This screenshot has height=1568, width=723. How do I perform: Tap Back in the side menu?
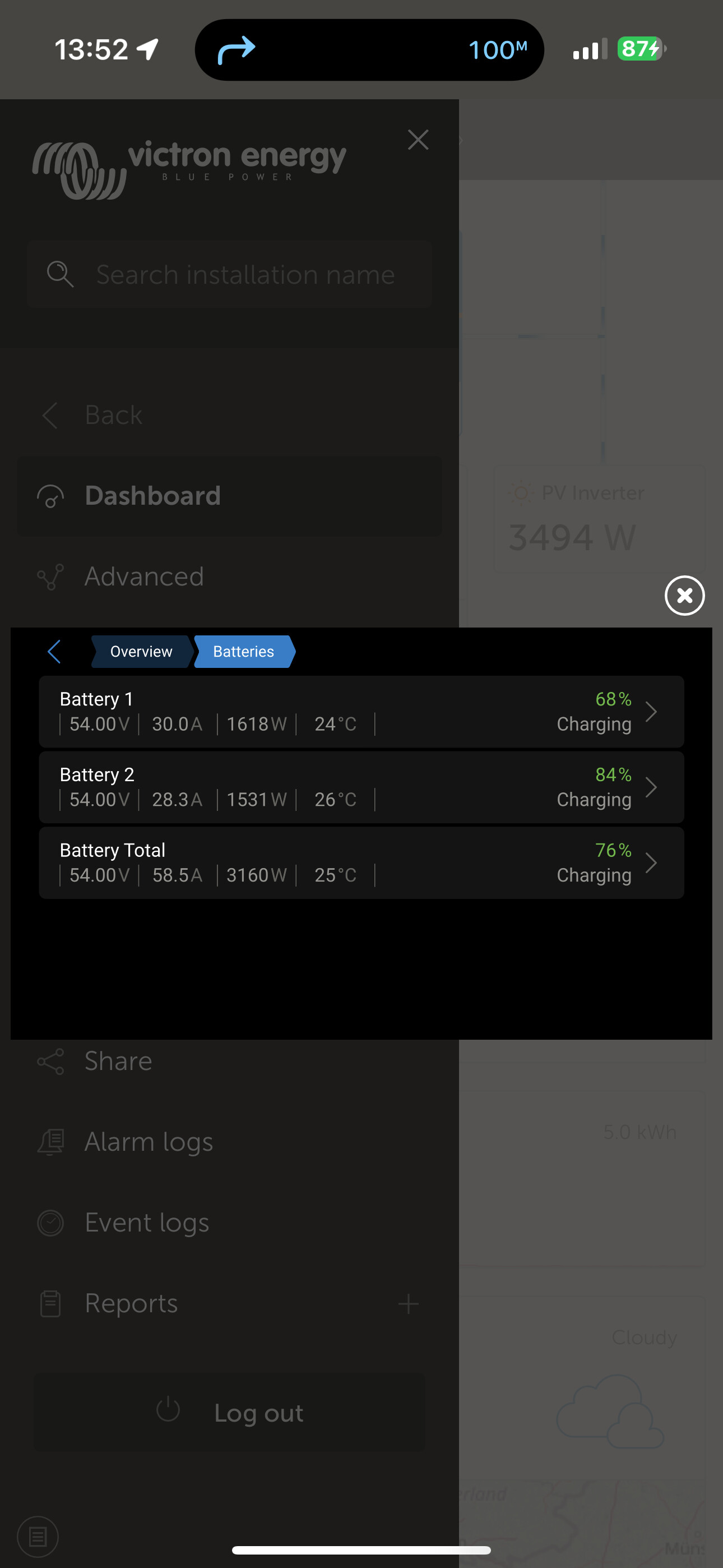[113, 415]
